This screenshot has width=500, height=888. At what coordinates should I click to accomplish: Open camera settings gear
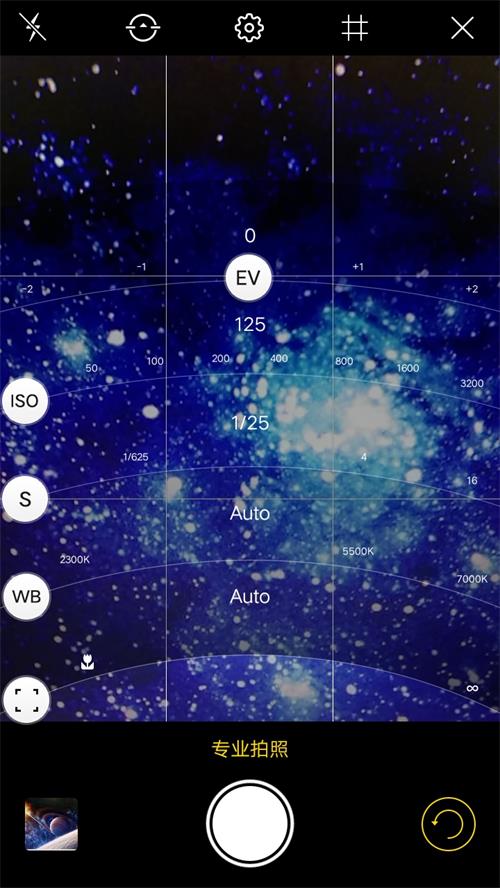(249, 27)
